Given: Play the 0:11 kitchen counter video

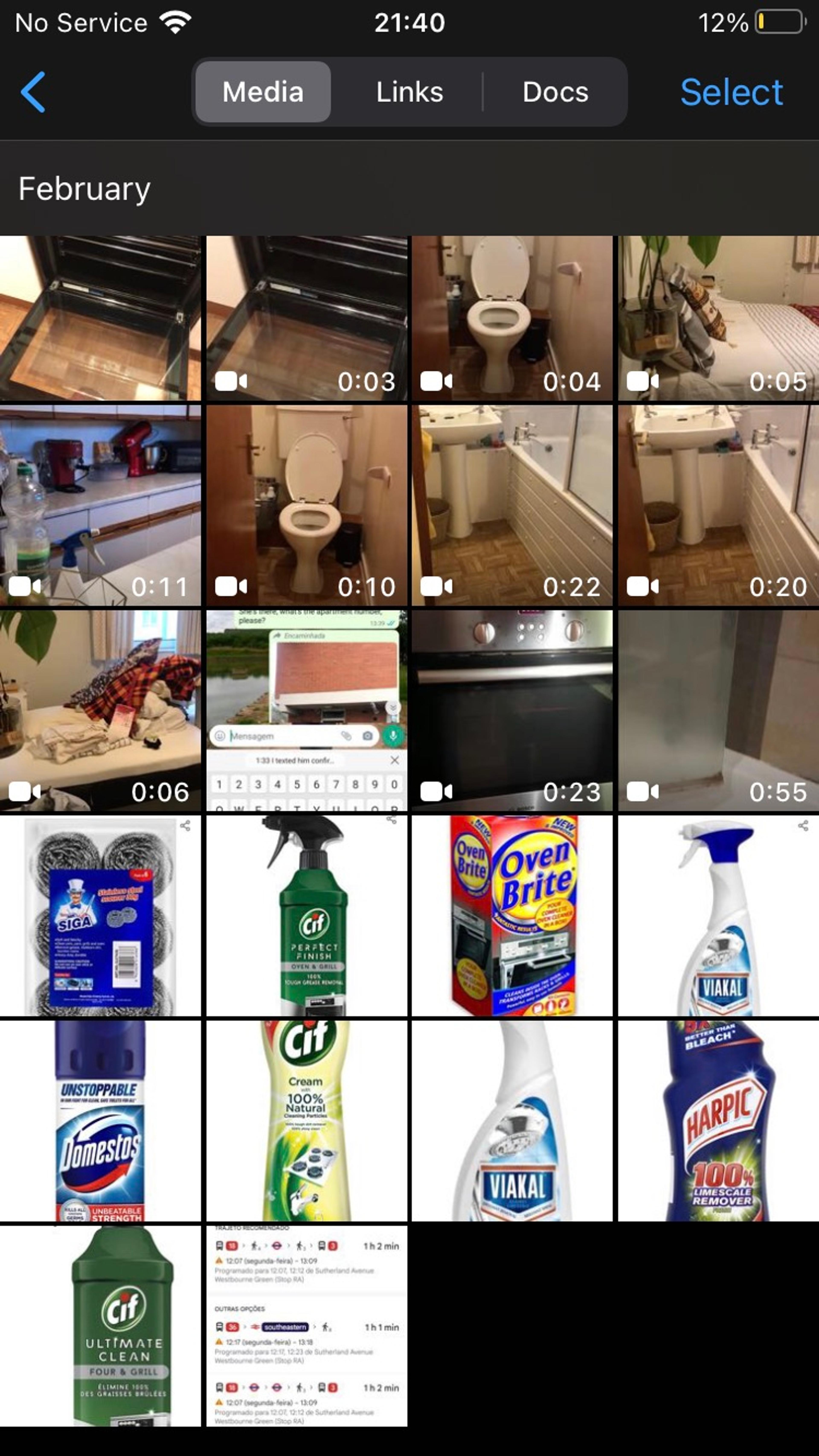Looking at the screenshot, I should [100, 505].
